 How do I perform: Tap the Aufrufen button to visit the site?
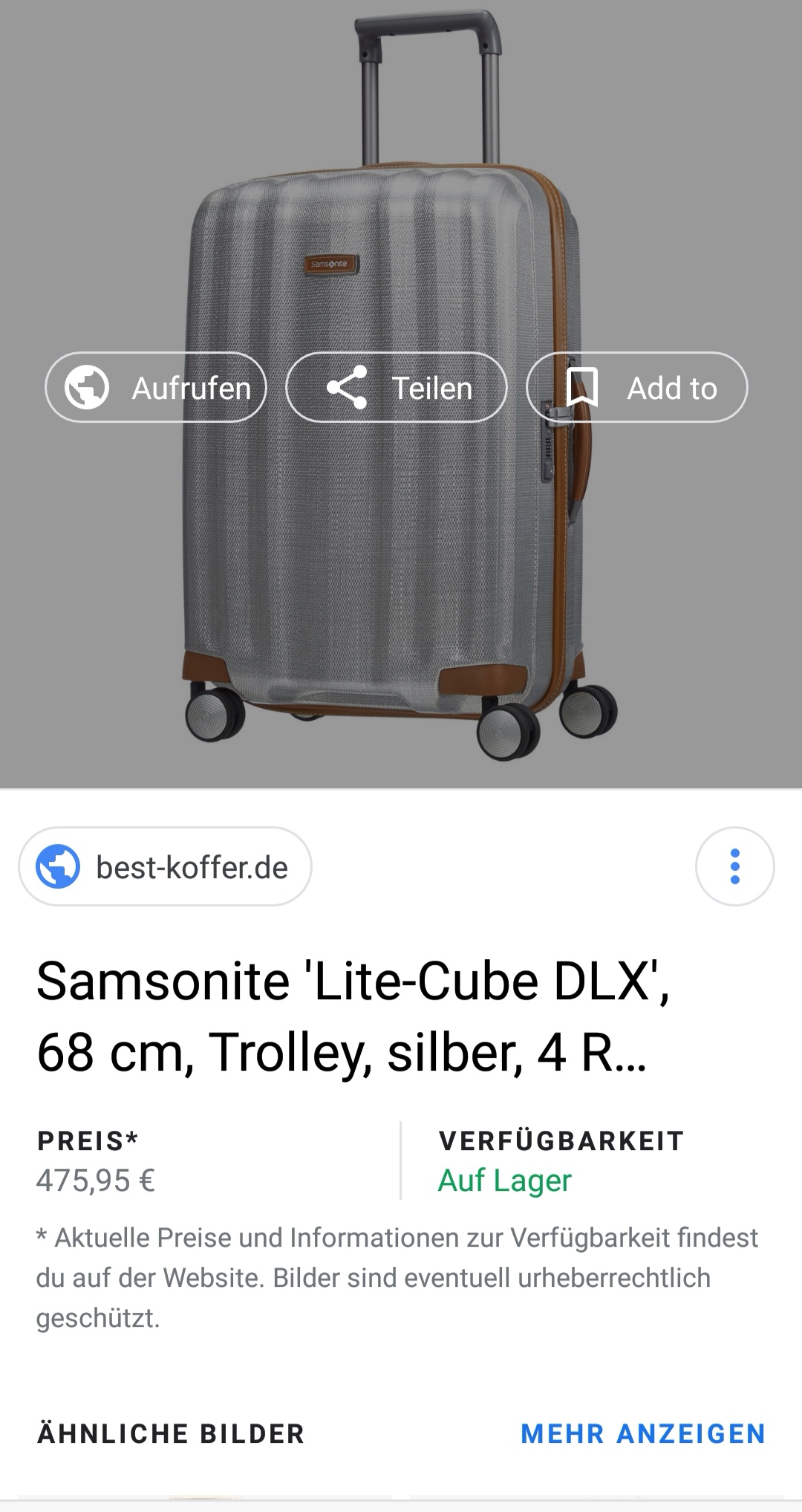(x=156, y=387)
